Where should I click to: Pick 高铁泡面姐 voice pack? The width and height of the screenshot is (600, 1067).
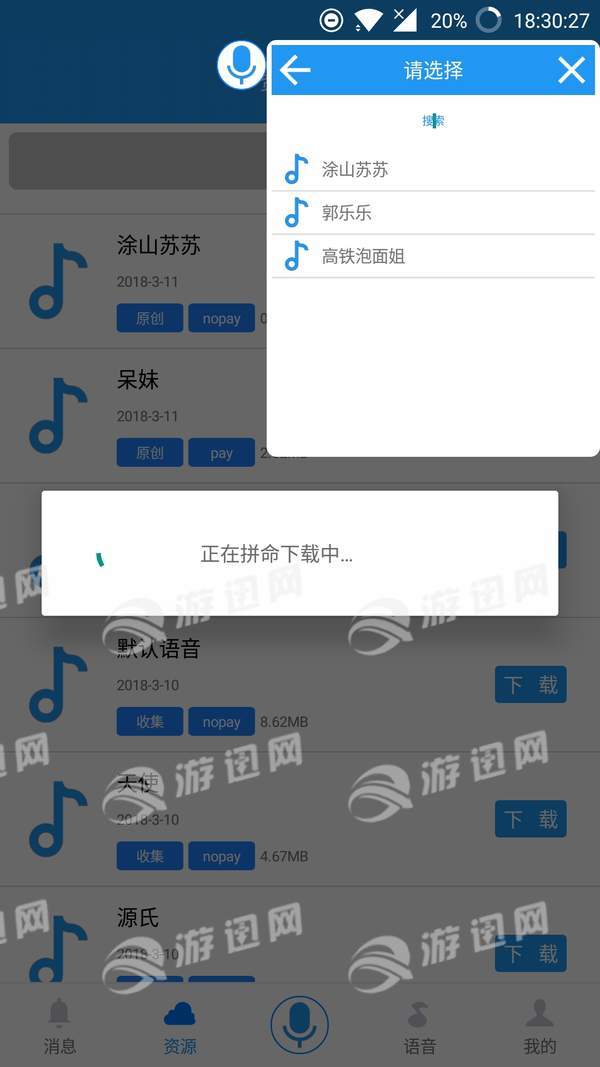coord(363,257)
